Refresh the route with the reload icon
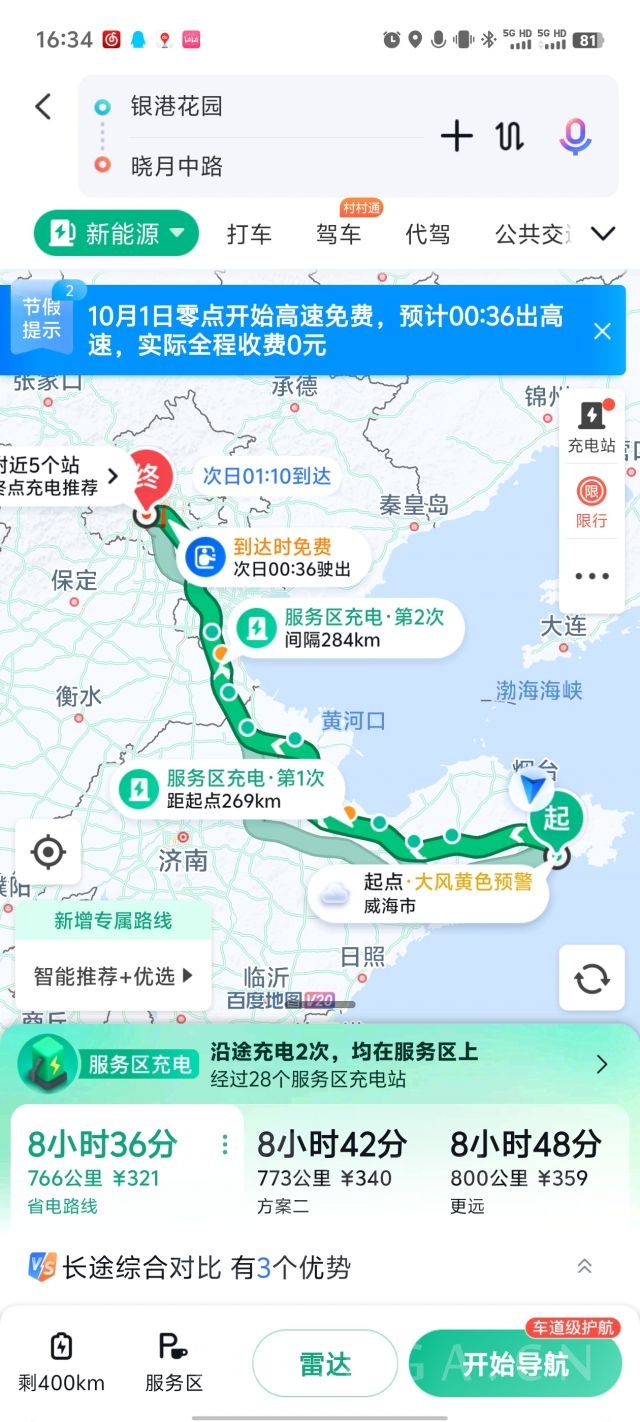 (592, 978)
